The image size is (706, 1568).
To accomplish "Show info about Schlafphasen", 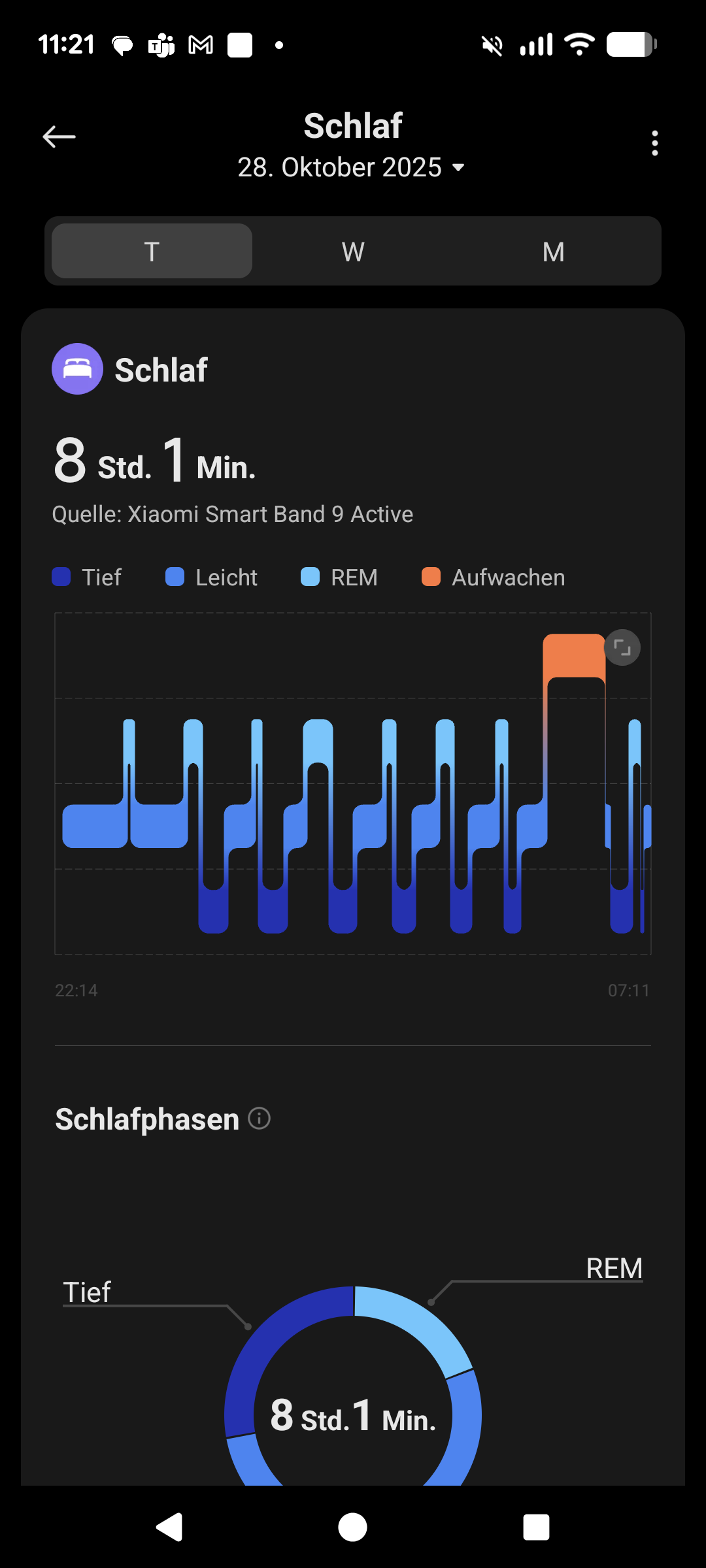I will (x=260, y=1119).
